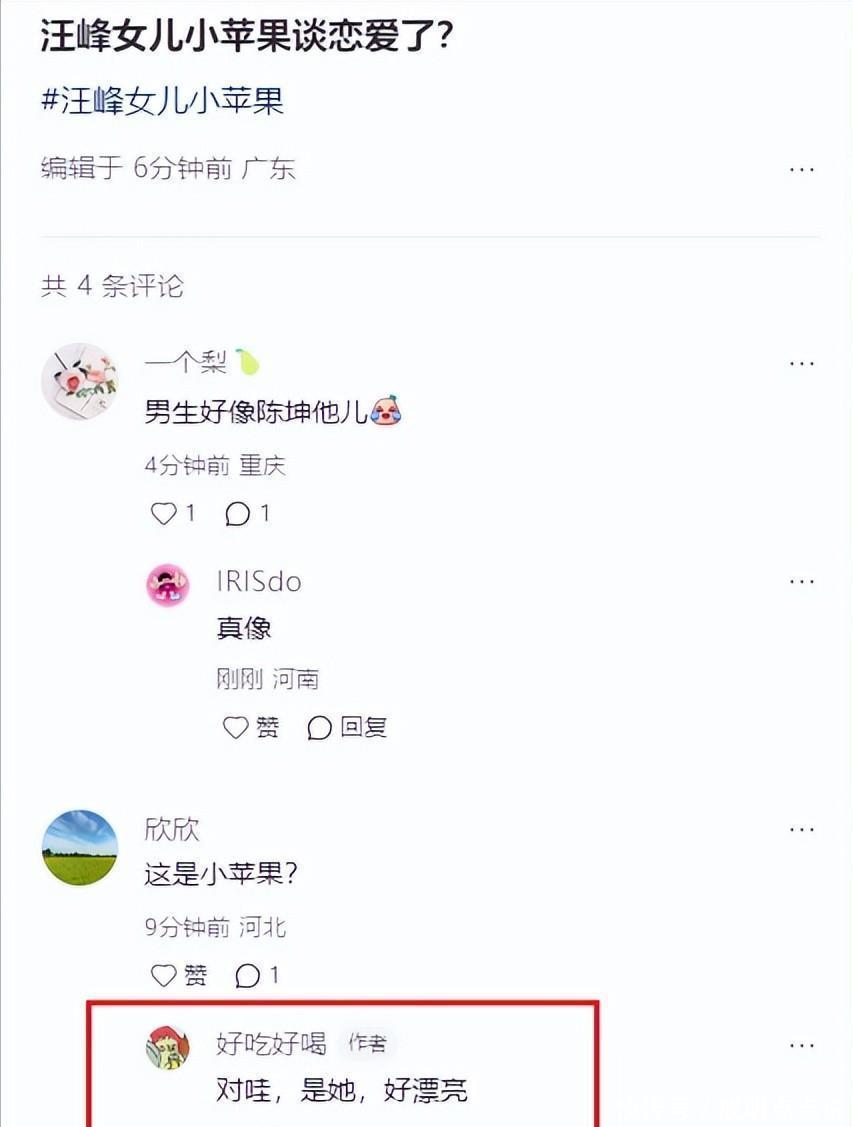Visit IRISdo's profile from avatar
The width and height of the screenshot is (853, 1127).
pos(168,585)
